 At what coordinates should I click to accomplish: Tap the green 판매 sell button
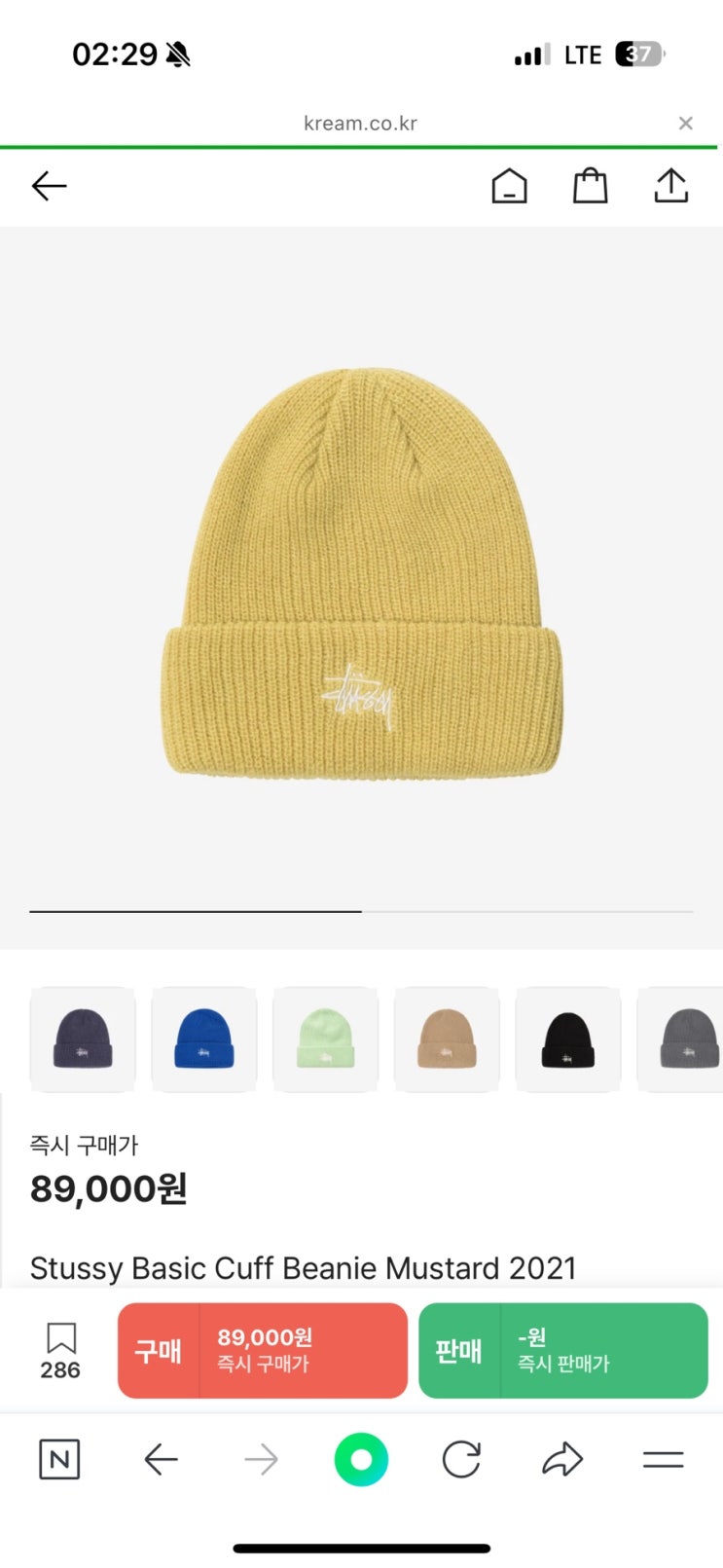tap(562, 1350)
